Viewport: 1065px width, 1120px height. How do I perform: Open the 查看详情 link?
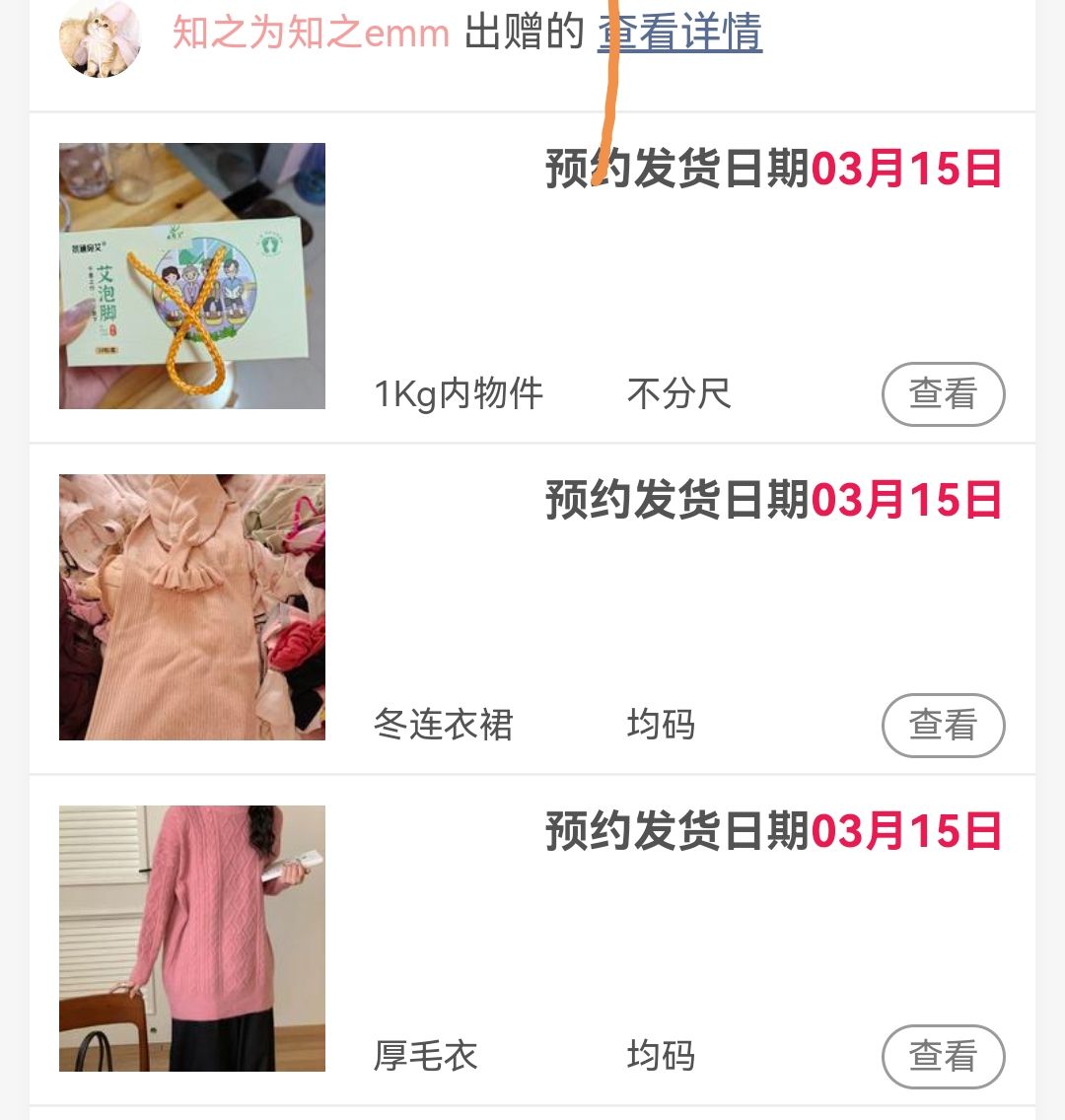[x=680, y=34]
